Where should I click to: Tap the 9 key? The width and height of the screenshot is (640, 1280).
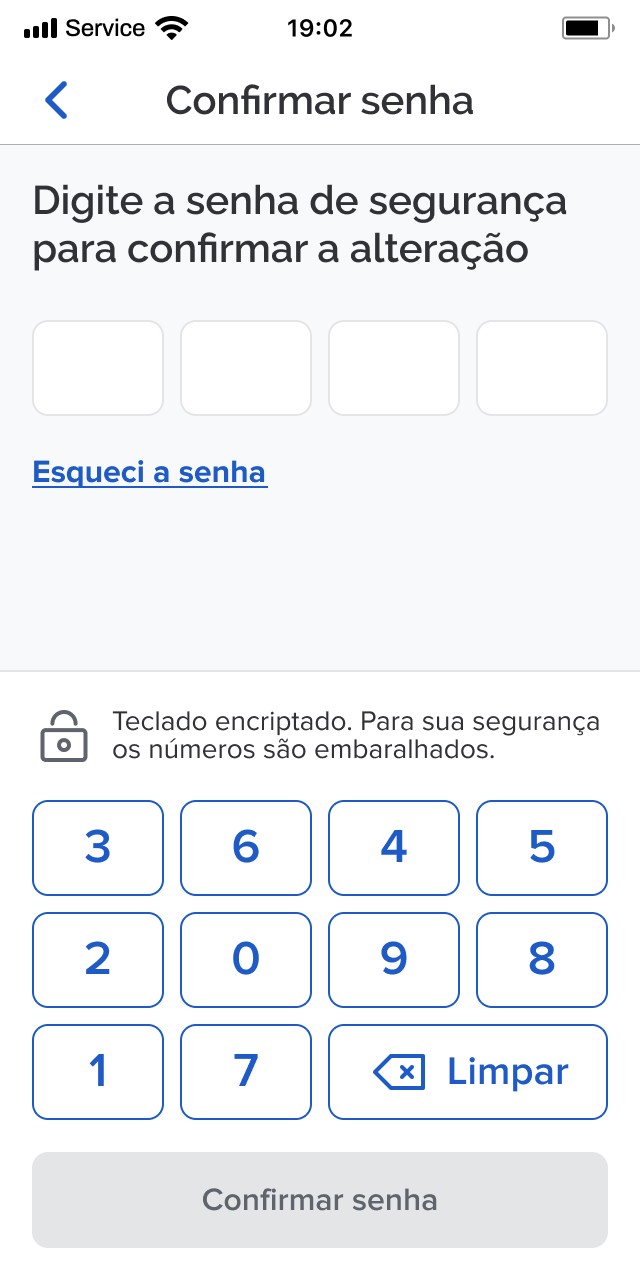[394, 960]
